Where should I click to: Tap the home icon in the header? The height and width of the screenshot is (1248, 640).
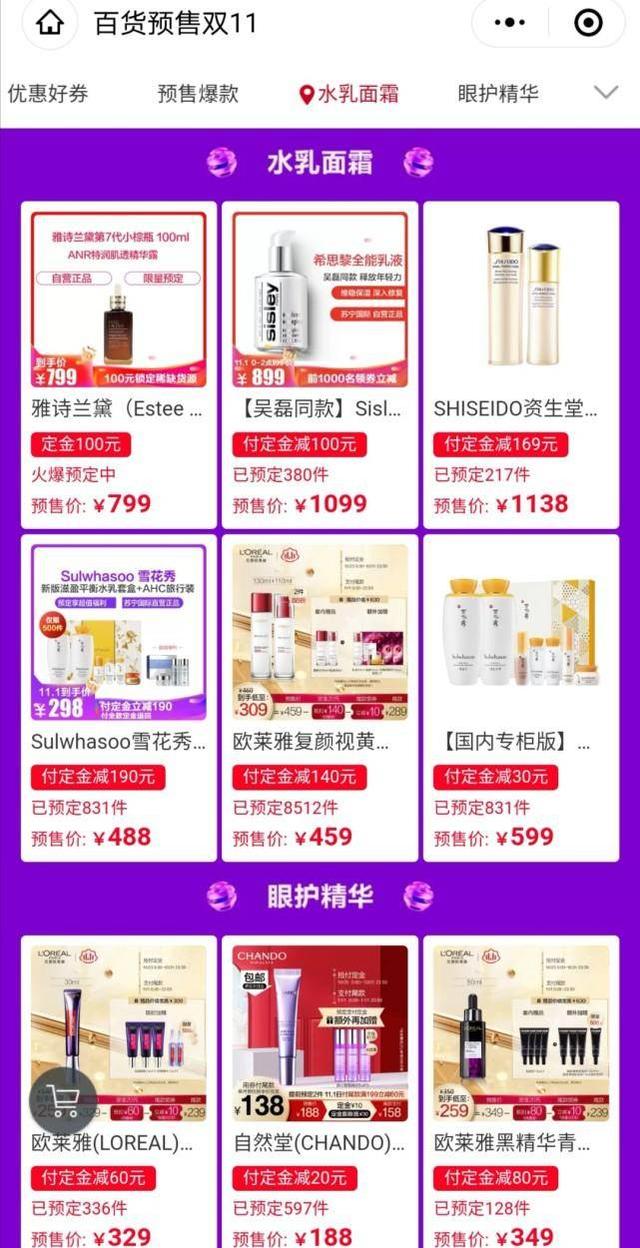click(48, 24)
